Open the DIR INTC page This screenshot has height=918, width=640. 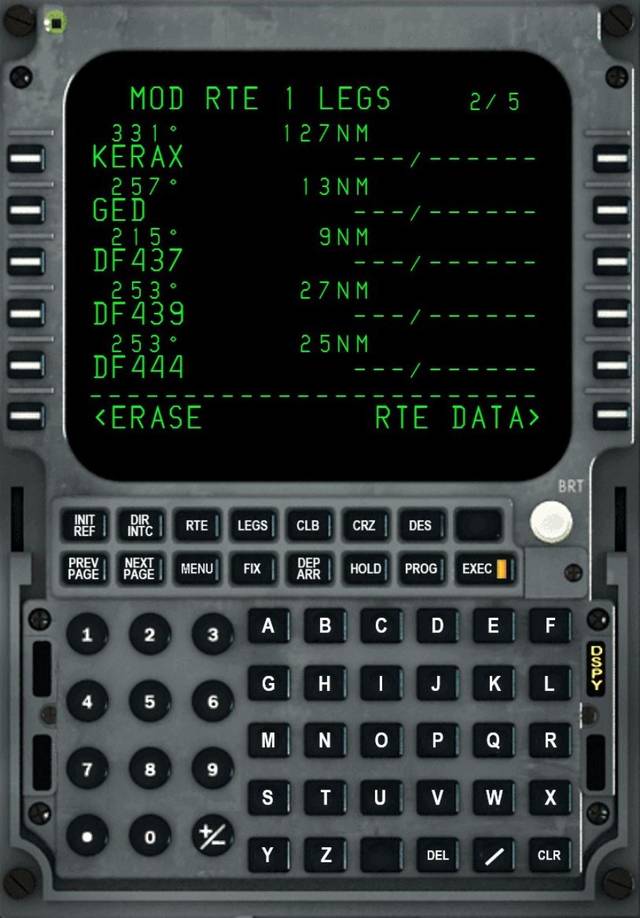140,525
